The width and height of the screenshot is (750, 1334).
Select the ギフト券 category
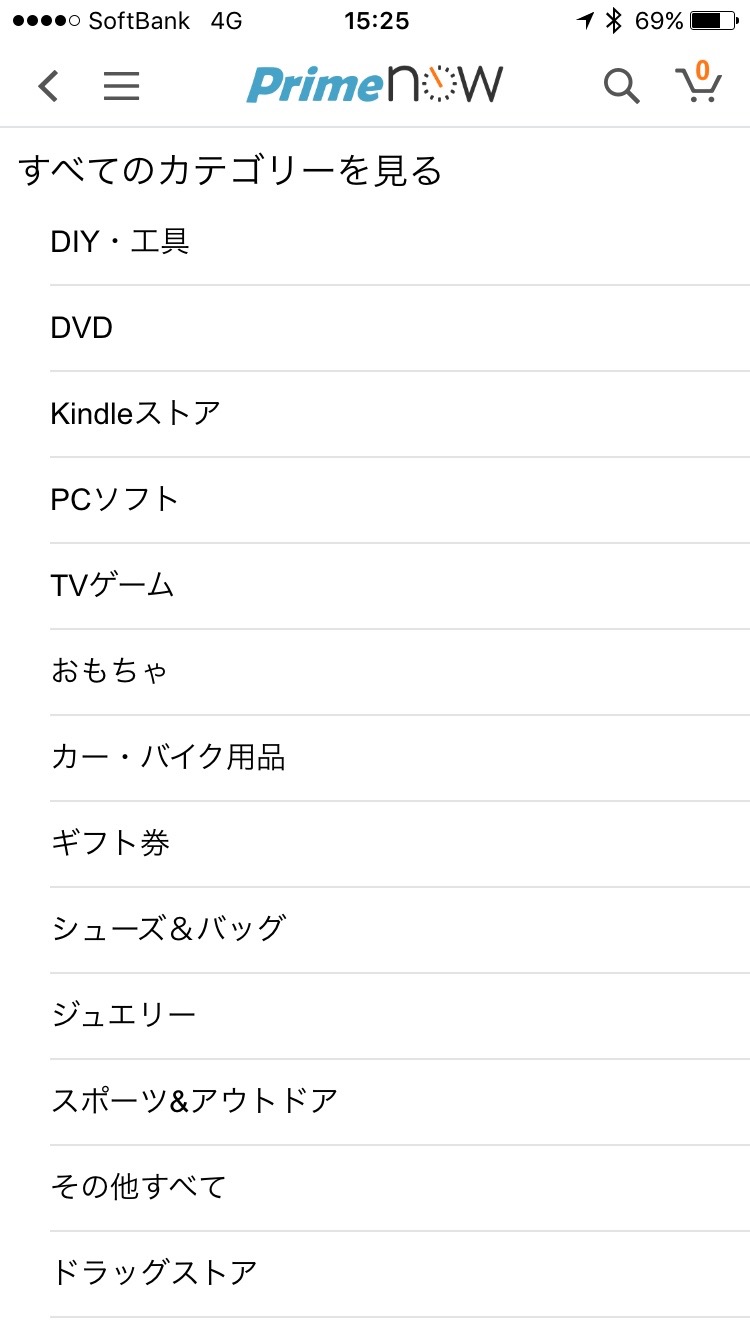coord(110,843)
